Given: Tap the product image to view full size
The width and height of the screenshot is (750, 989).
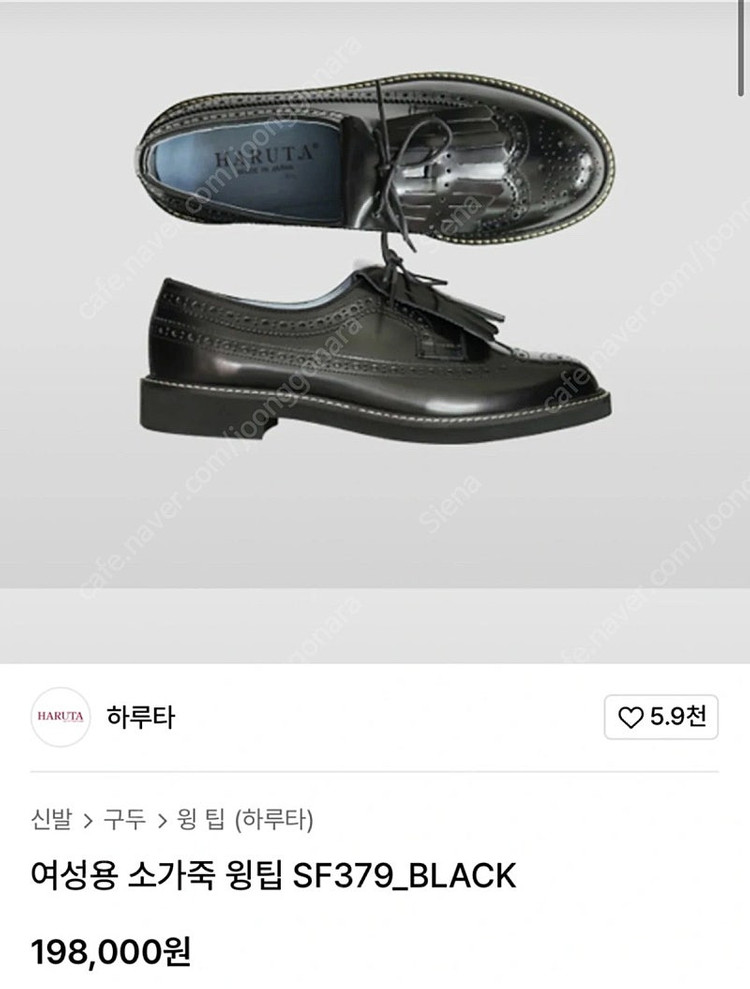Looking at the screenshot, I should 375,300.
